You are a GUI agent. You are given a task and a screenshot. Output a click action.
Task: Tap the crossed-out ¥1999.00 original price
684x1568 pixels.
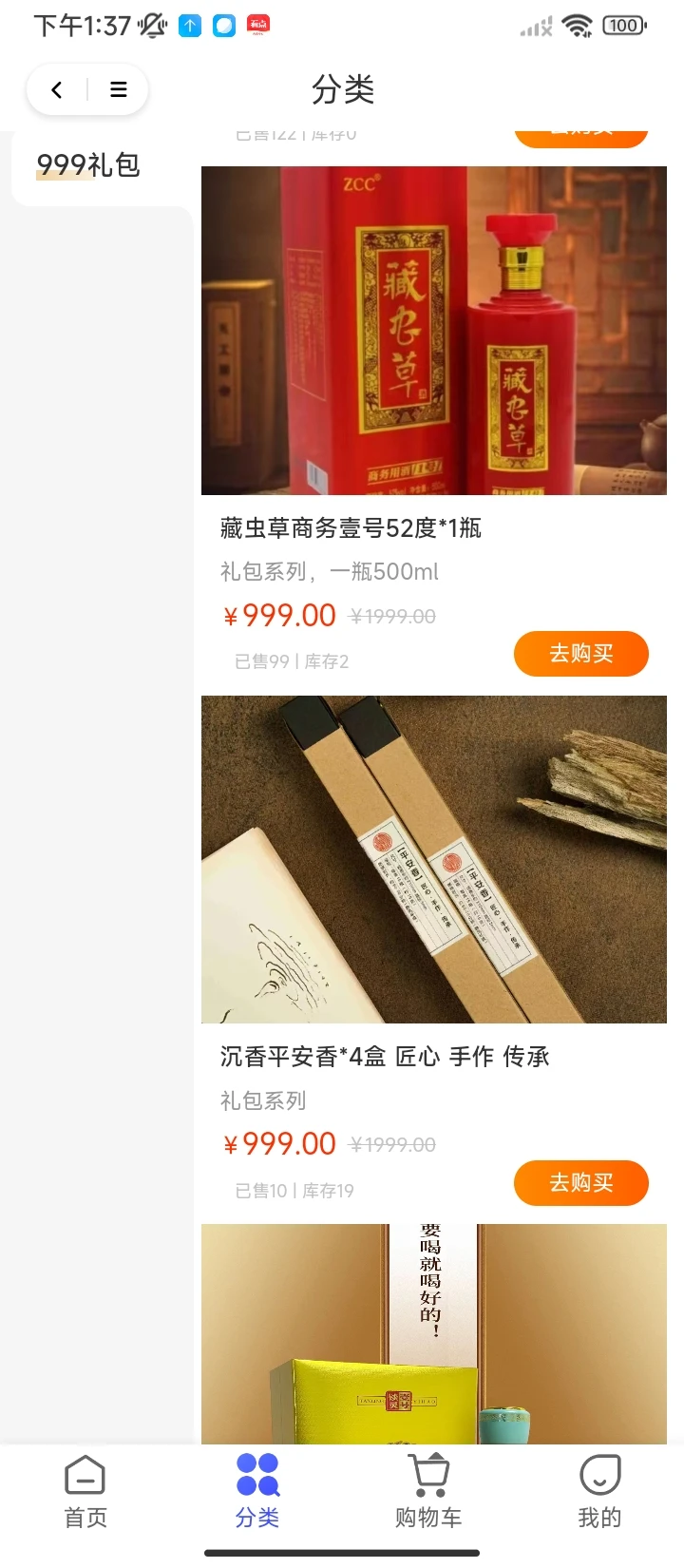coord(392,615)
